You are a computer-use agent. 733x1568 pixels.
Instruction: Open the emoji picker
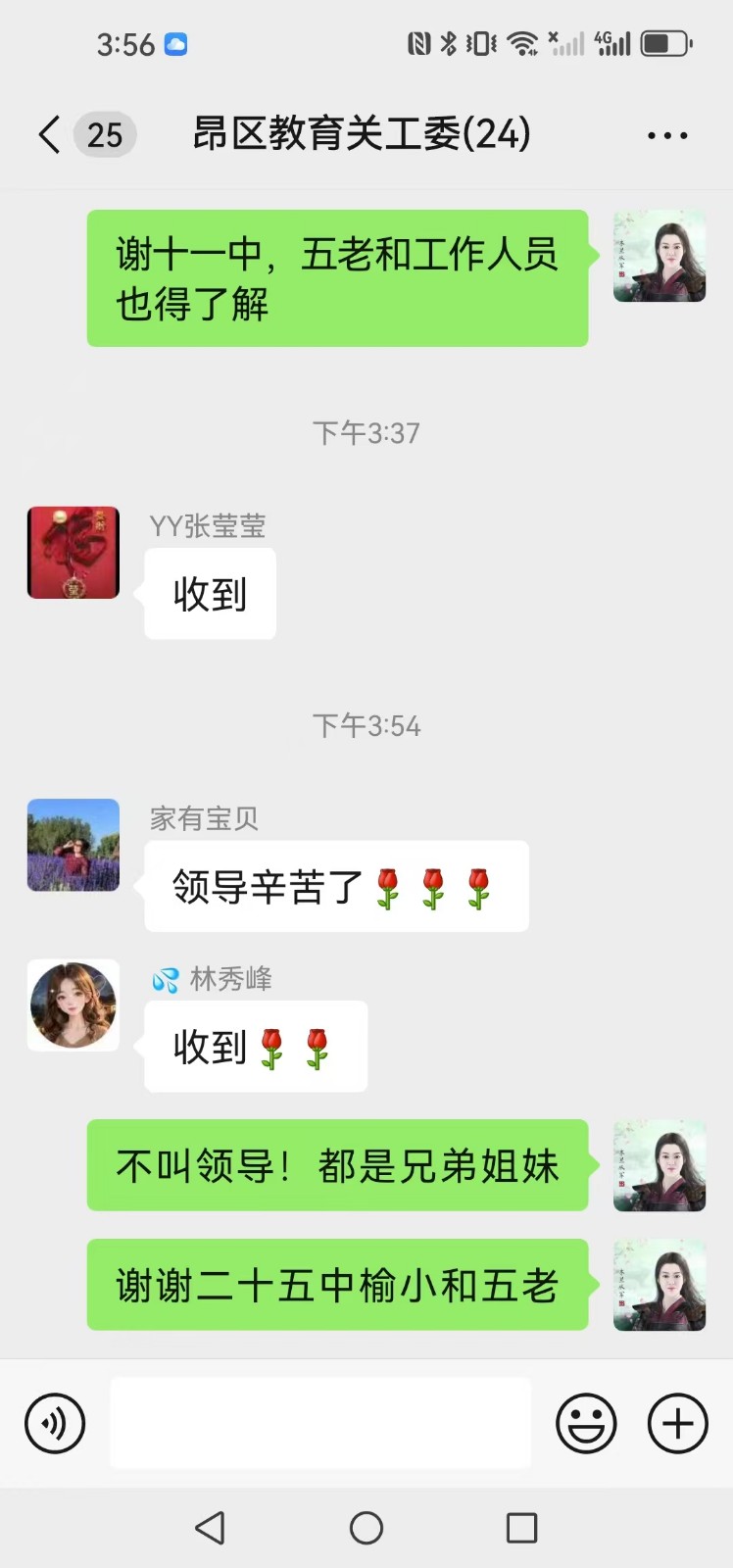586,1423
